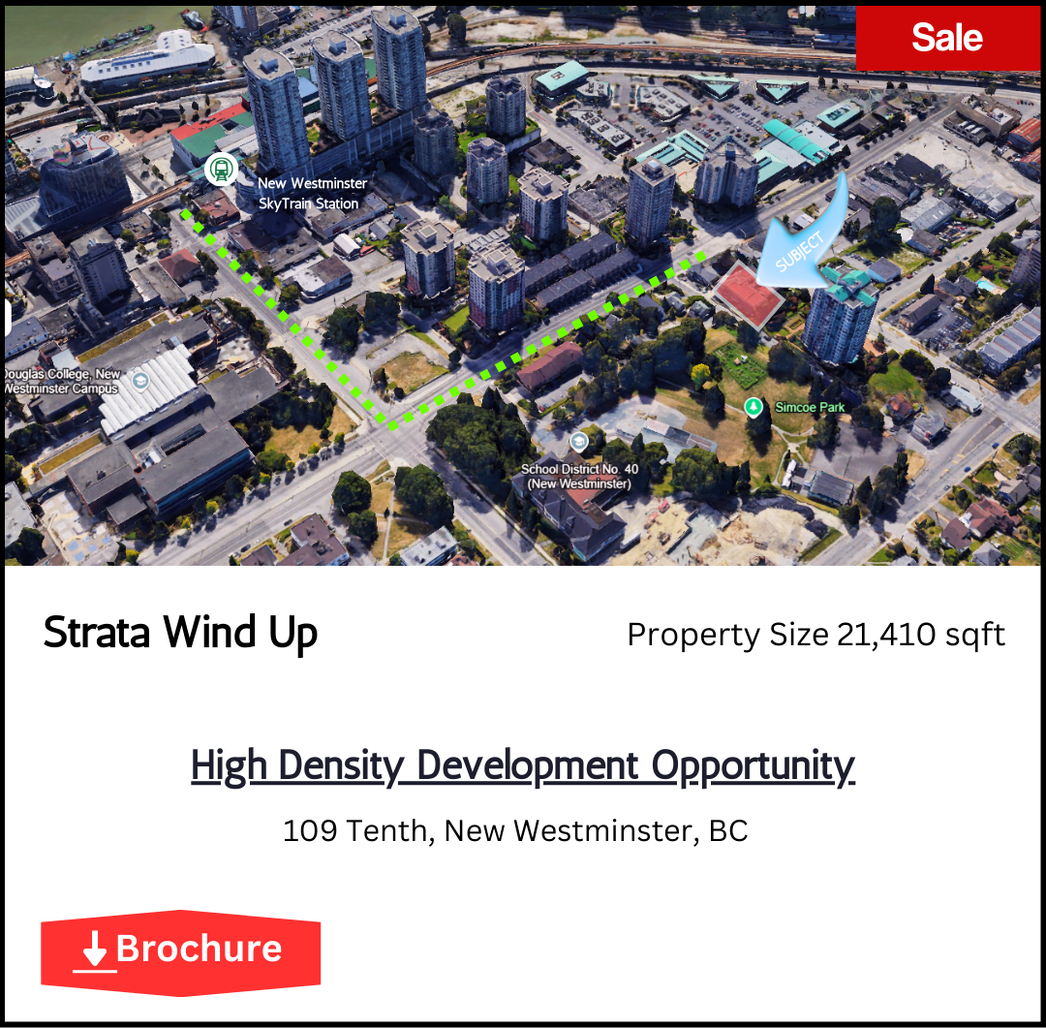Download the property Brochure
Screen dimensions: 1046x1028
click(x=181, y=951)
